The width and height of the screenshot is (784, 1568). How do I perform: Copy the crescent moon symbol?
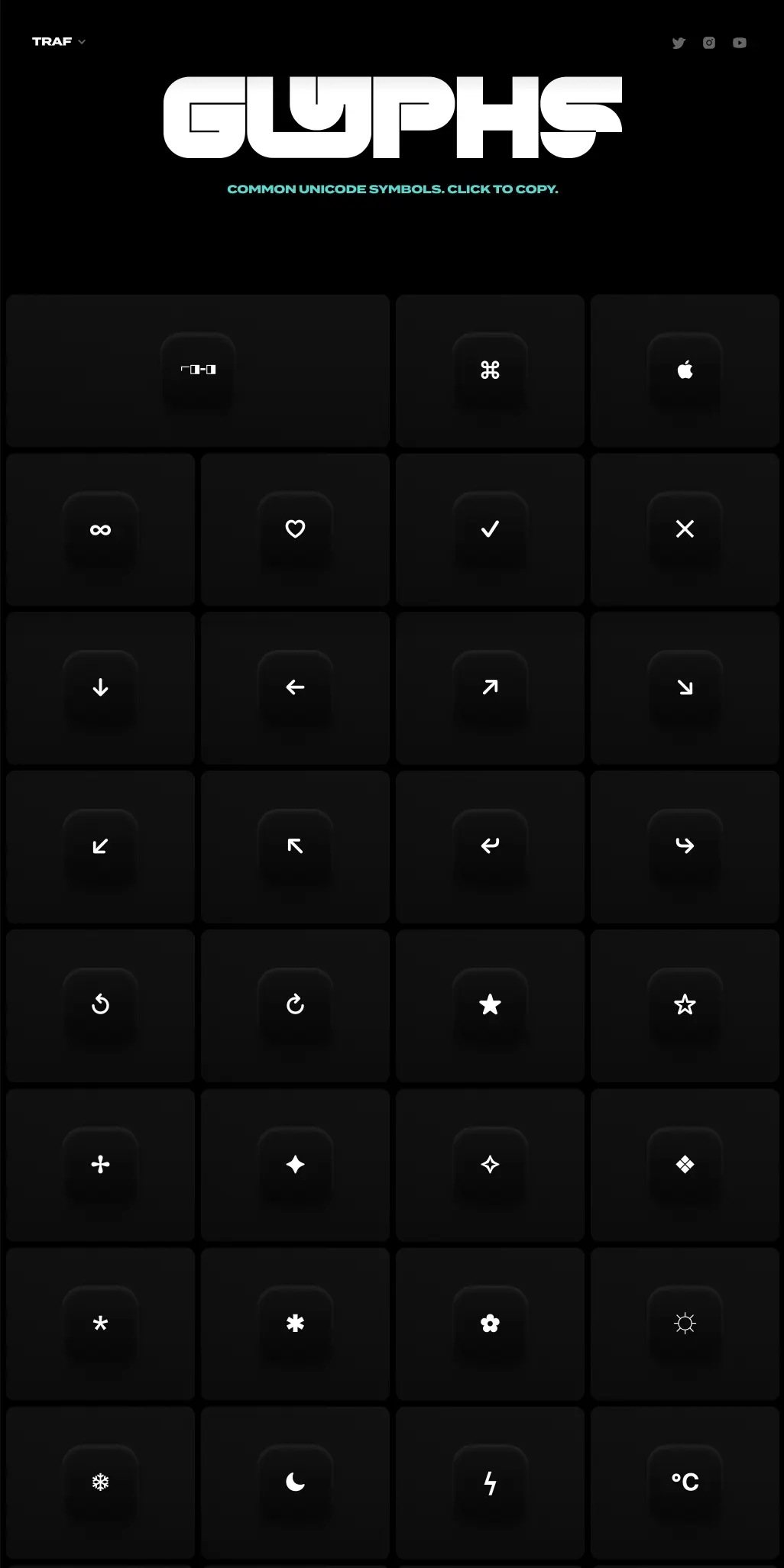point(295,1482)
